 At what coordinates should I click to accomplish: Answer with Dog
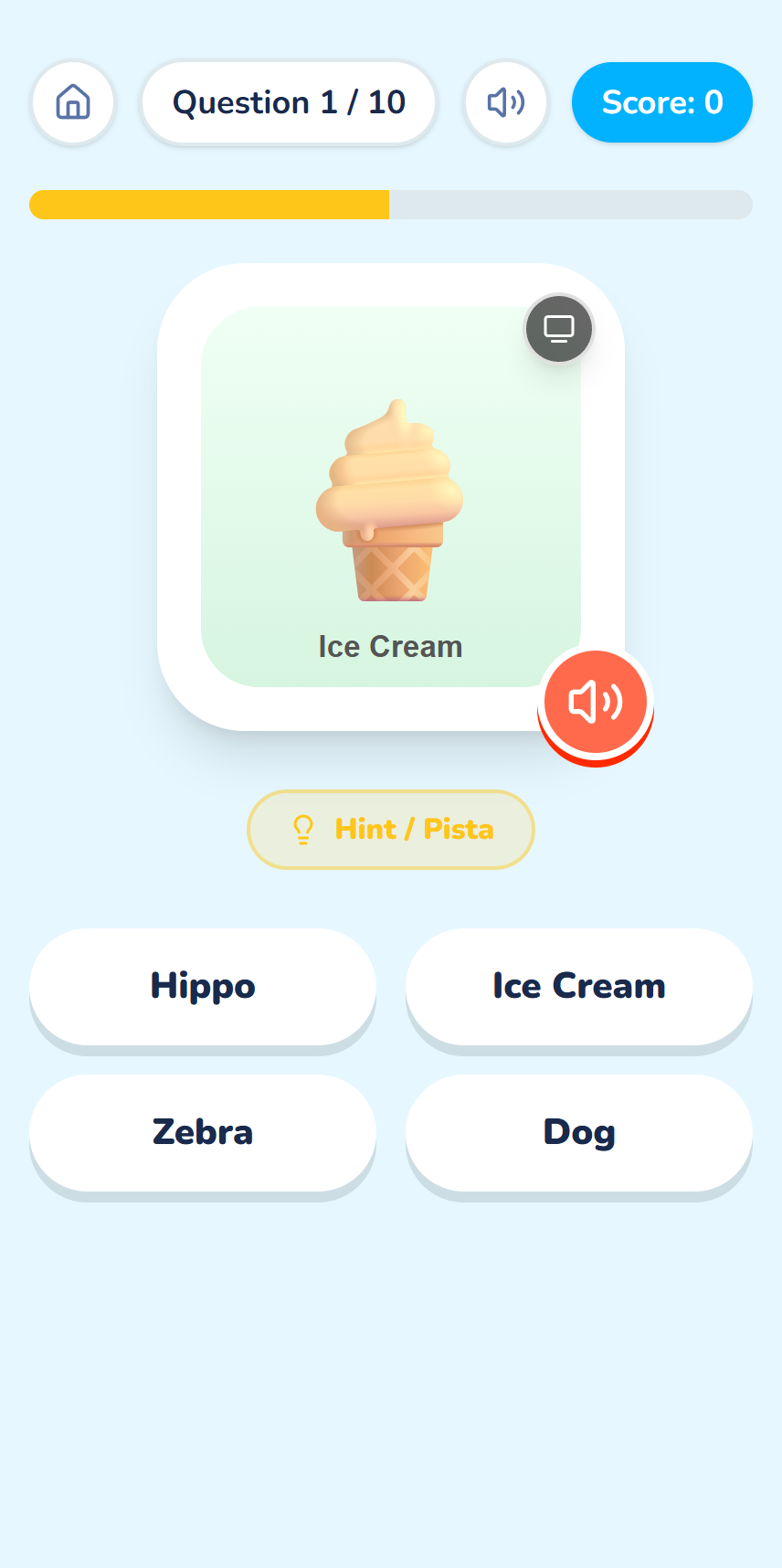(579, 1133)
